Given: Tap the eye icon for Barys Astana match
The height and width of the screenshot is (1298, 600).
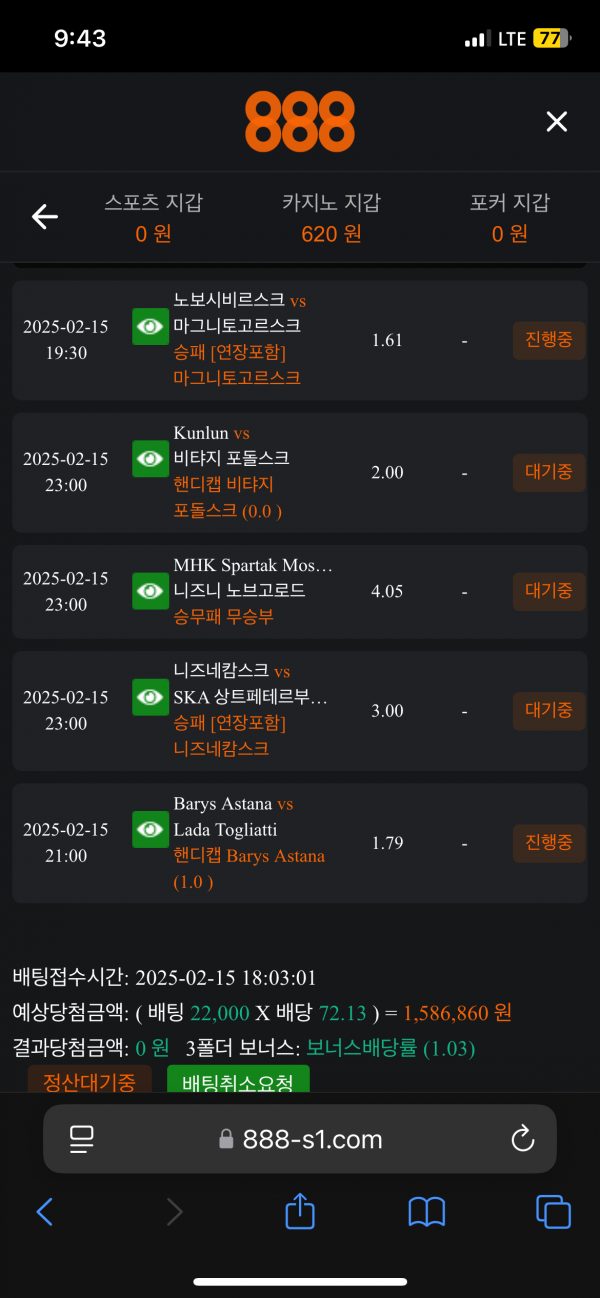Looking at the screenshot, I should (x=150, y=829).
